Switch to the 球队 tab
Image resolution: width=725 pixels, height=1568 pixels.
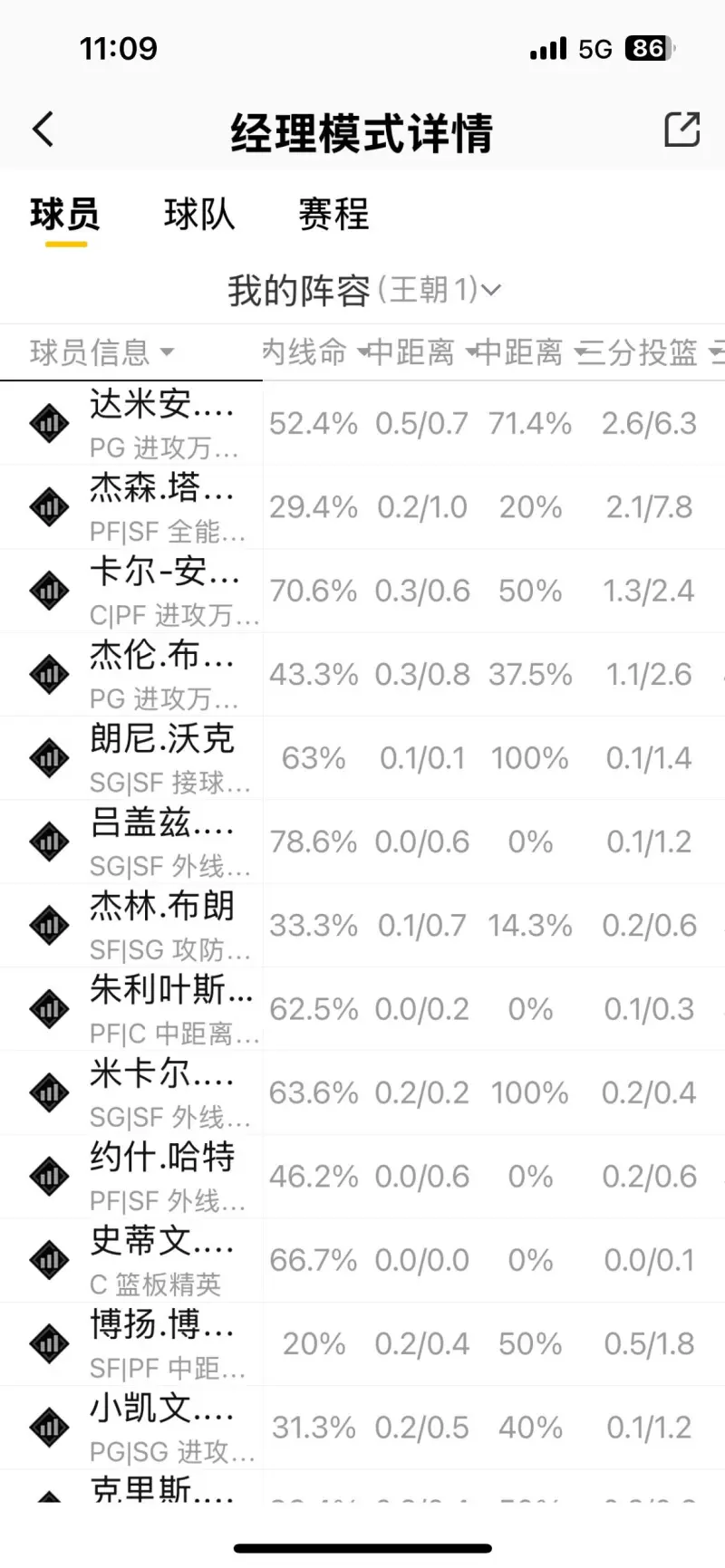(x=199, y=215)
